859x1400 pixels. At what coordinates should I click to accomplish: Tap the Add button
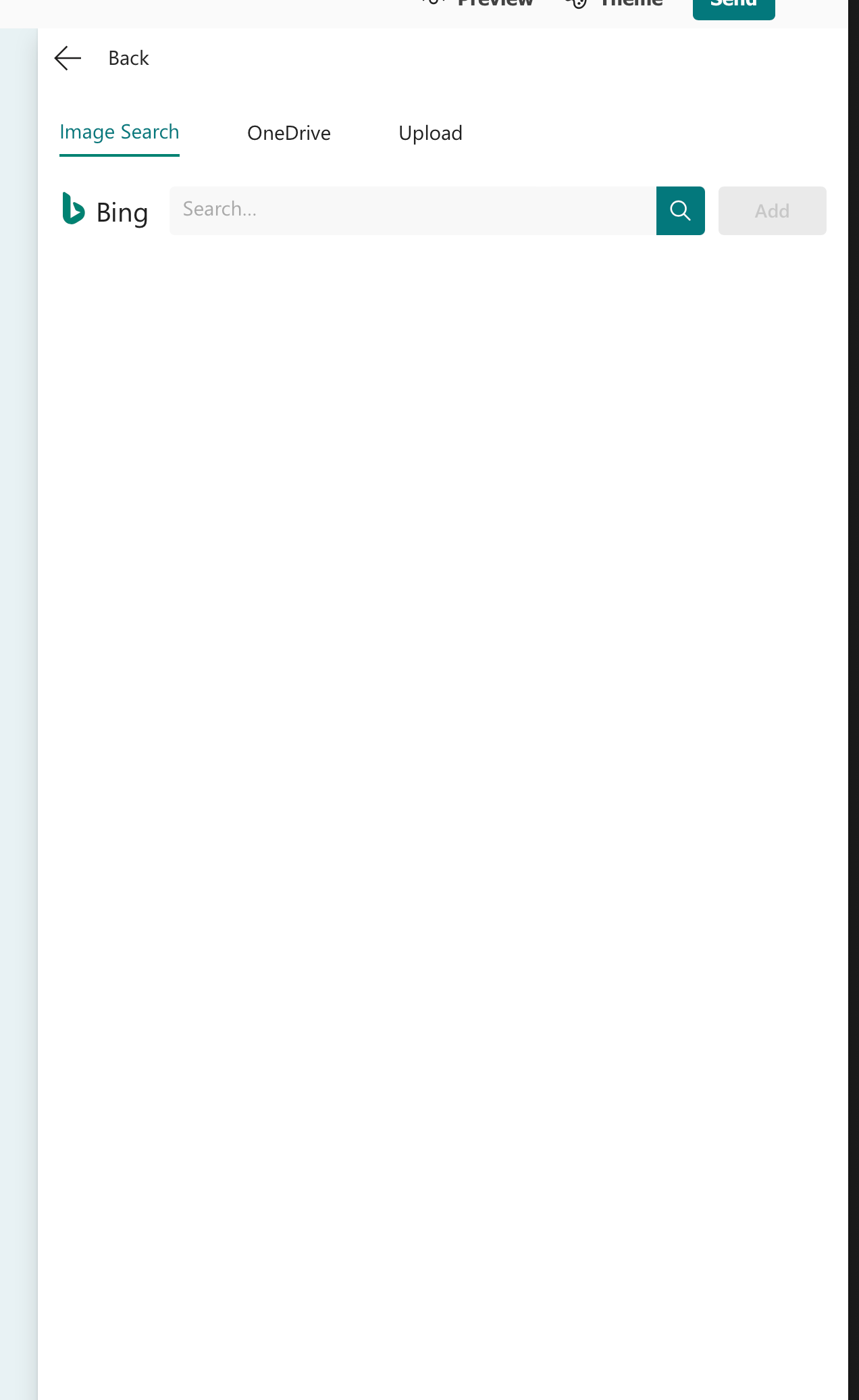coord(772,211)
